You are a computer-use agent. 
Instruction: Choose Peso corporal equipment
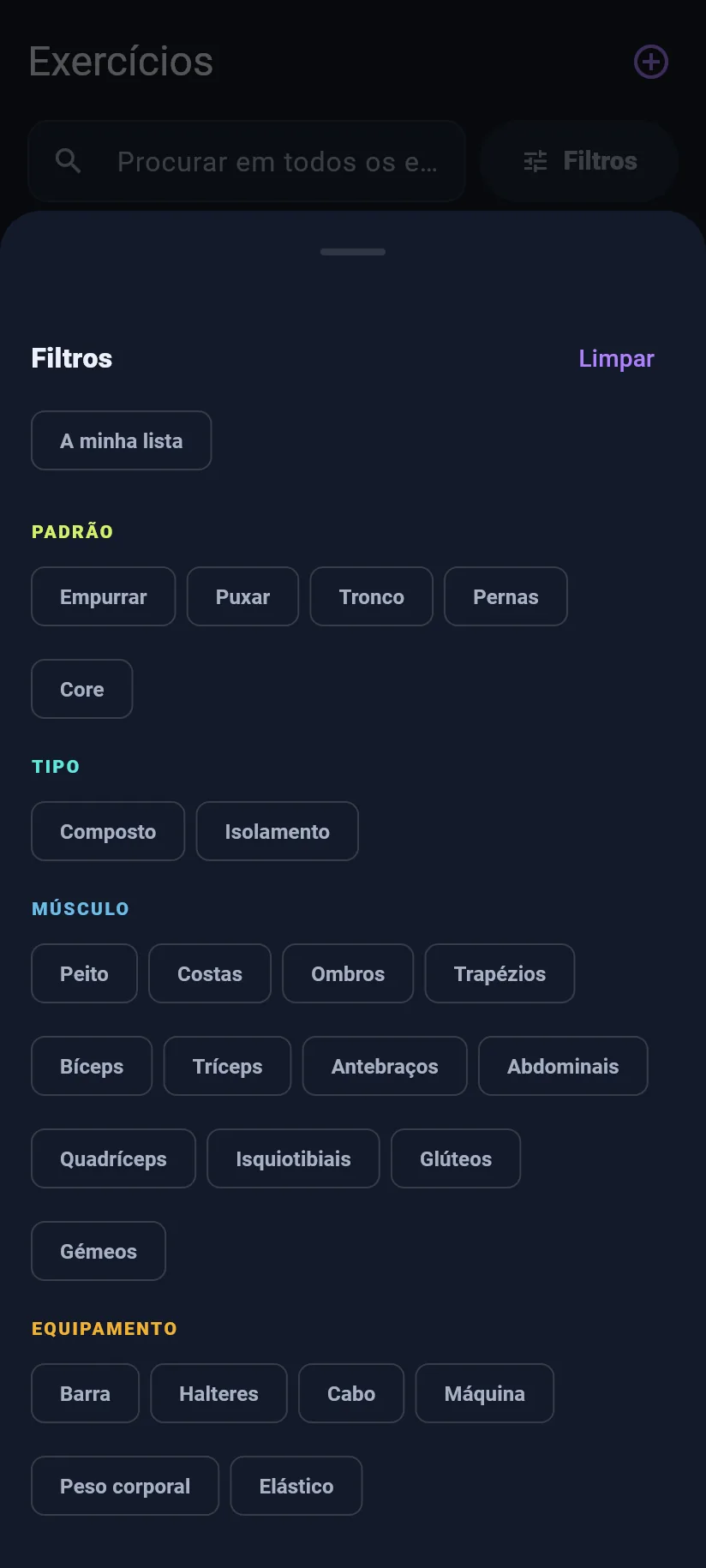(x=125, y=1486)
